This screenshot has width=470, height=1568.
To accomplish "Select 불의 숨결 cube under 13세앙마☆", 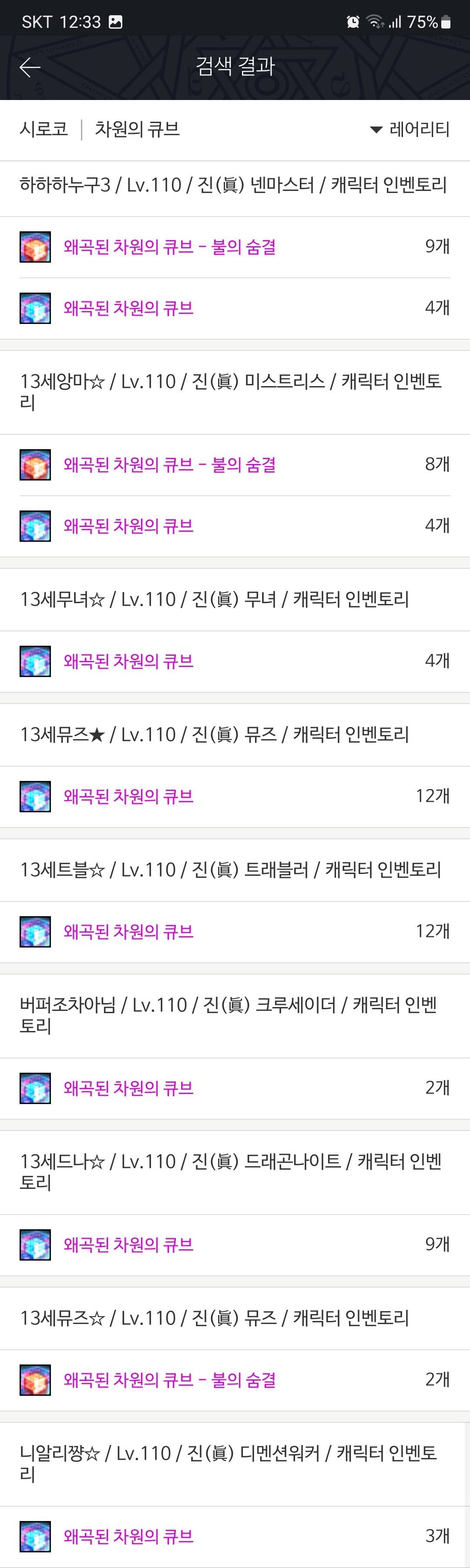I will click(169, 465).
